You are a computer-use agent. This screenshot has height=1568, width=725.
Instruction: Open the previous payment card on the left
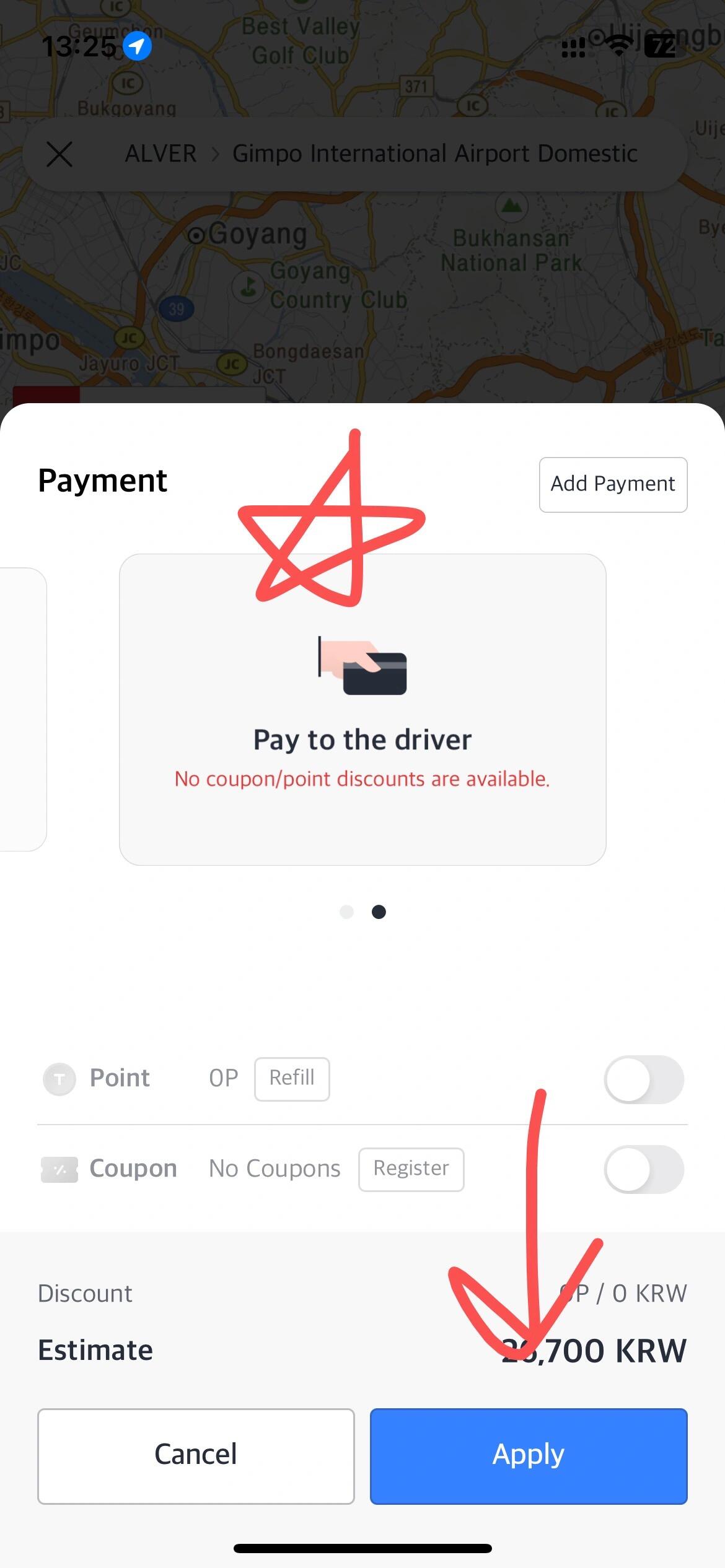coord(22,709)
